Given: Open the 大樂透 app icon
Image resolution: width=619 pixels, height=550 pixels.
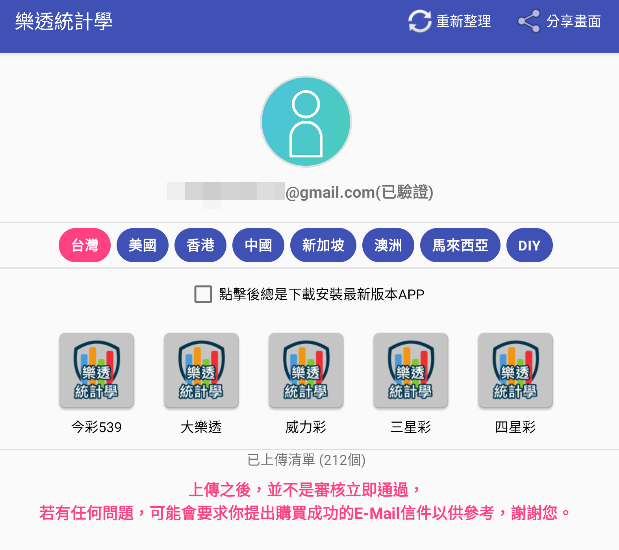Looking at the screenshot, I should (x=201, y=370).
